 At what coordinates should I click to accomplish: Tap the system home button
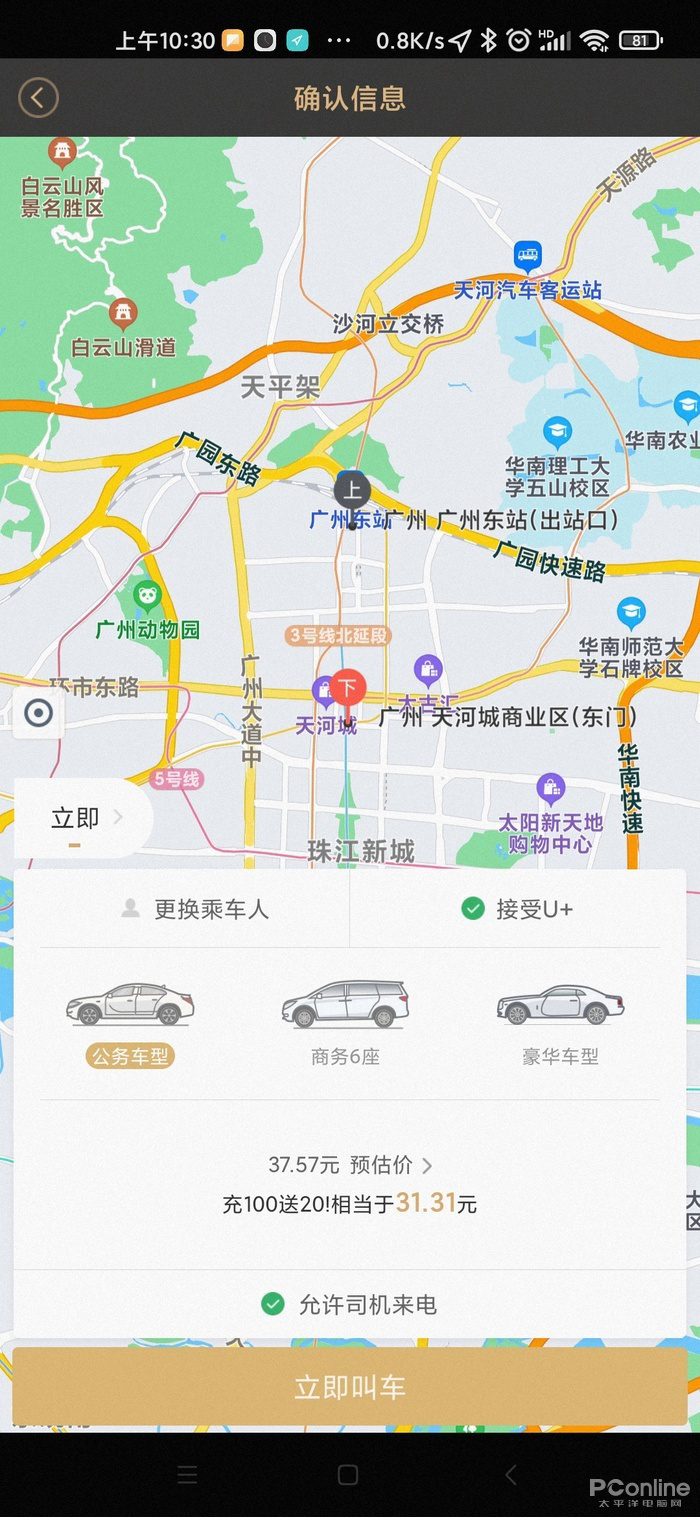[348, 1475]
